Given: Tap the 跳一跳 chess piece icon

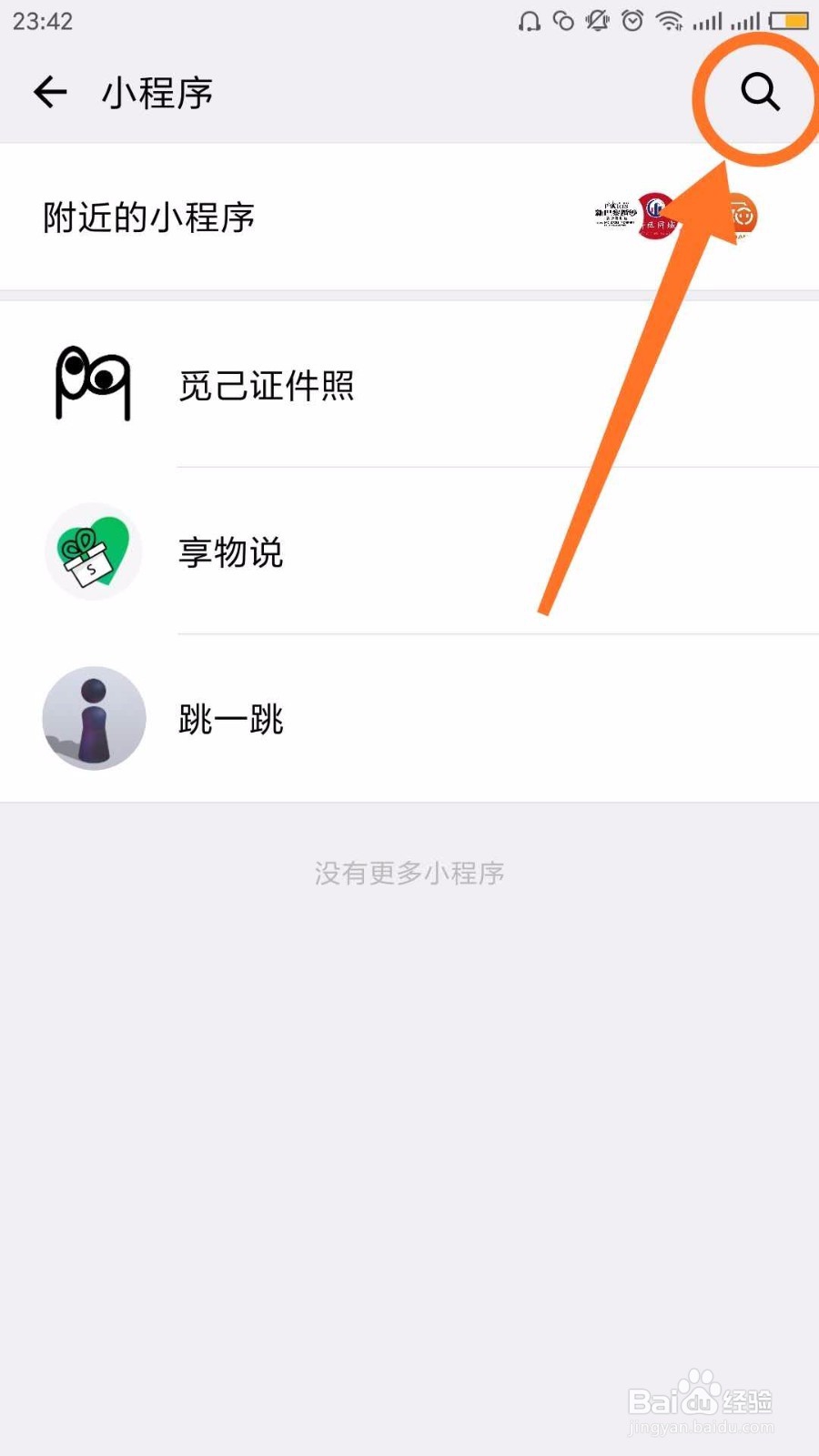Looking at the screenshot, I should pyautogui.click(x=93, y=718).
